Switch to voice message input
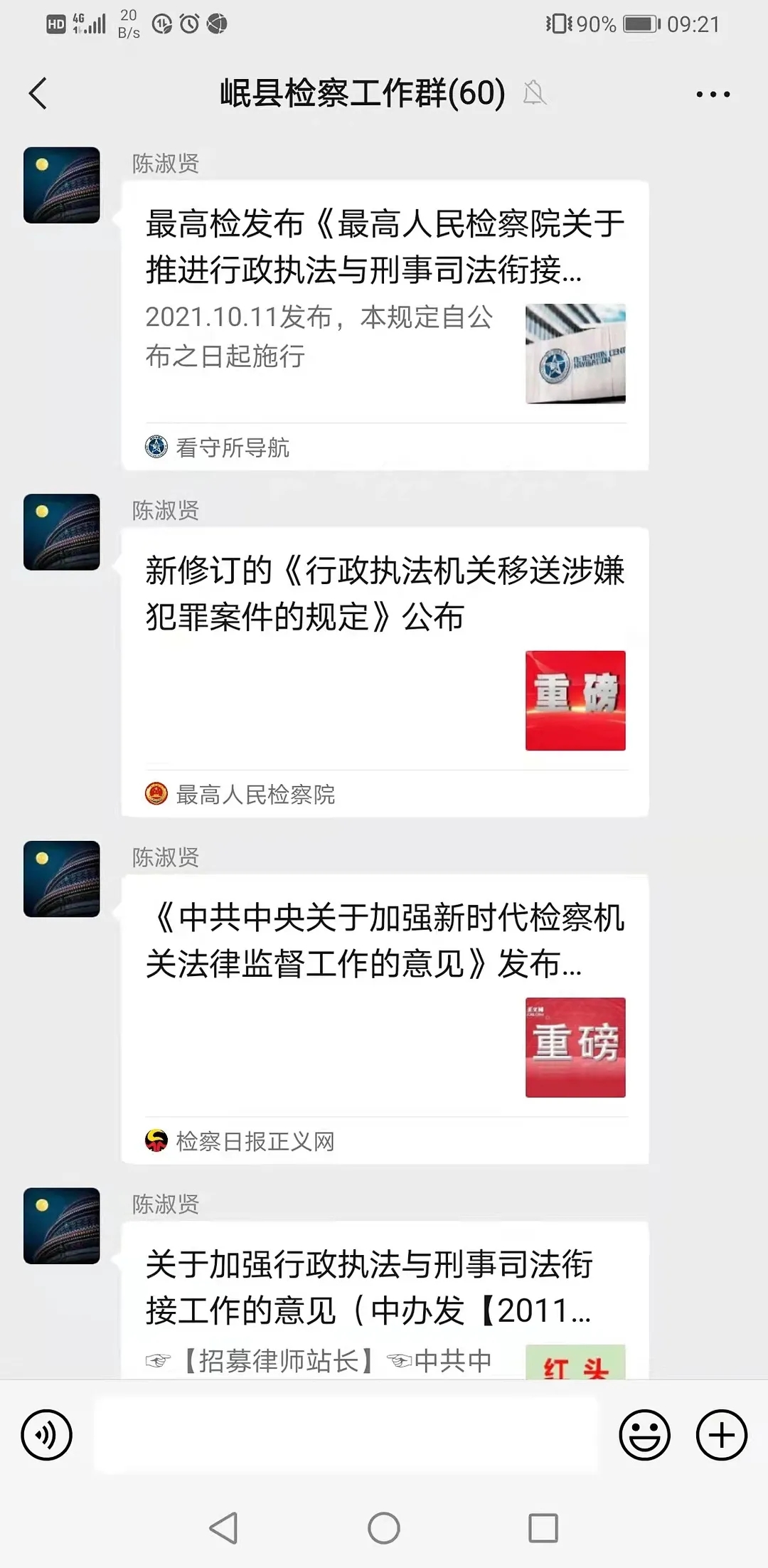The height and width of the screenshot is (1568, 768). point(47,1435)
